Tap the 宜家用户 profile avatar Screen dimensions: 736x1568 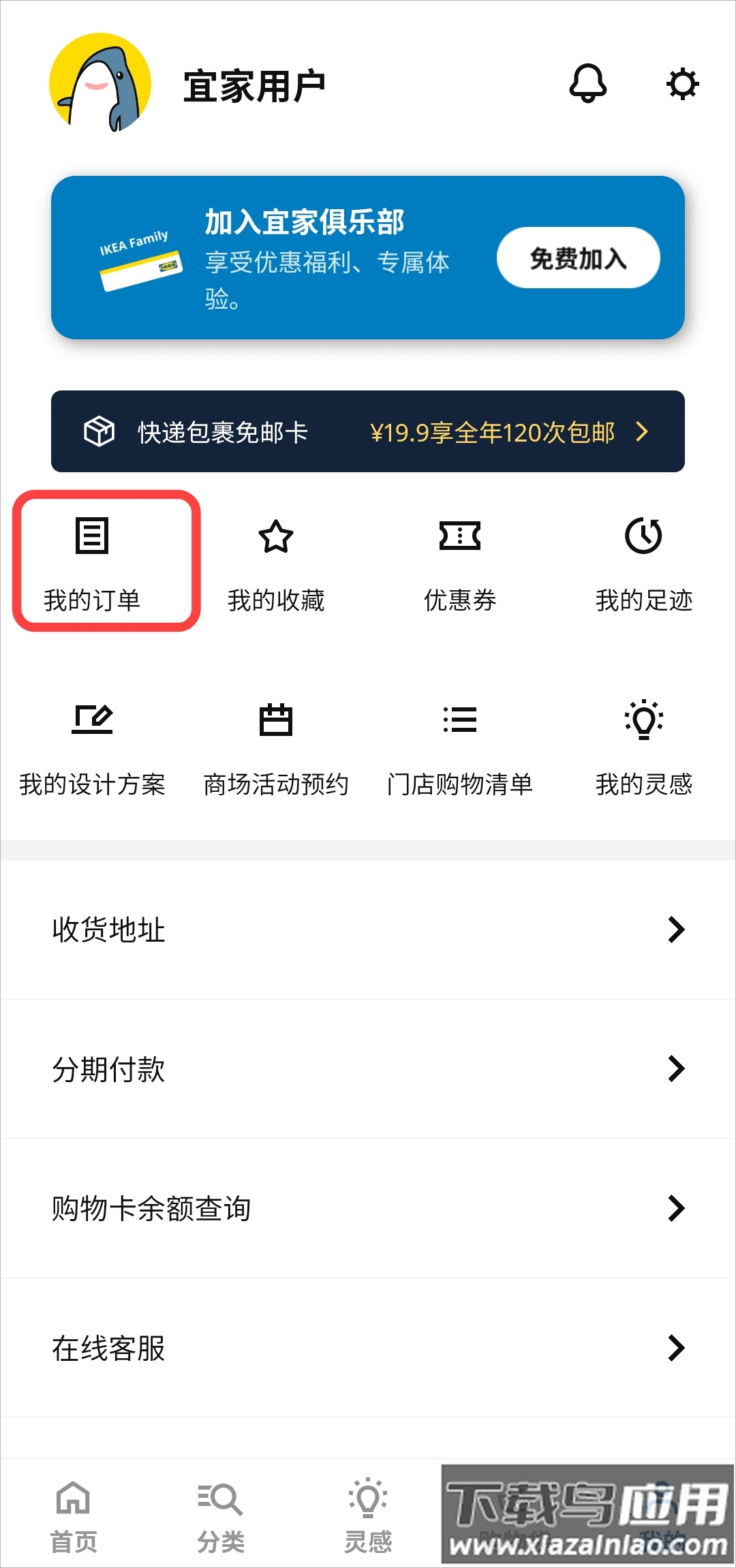click(x=100, y=82)
